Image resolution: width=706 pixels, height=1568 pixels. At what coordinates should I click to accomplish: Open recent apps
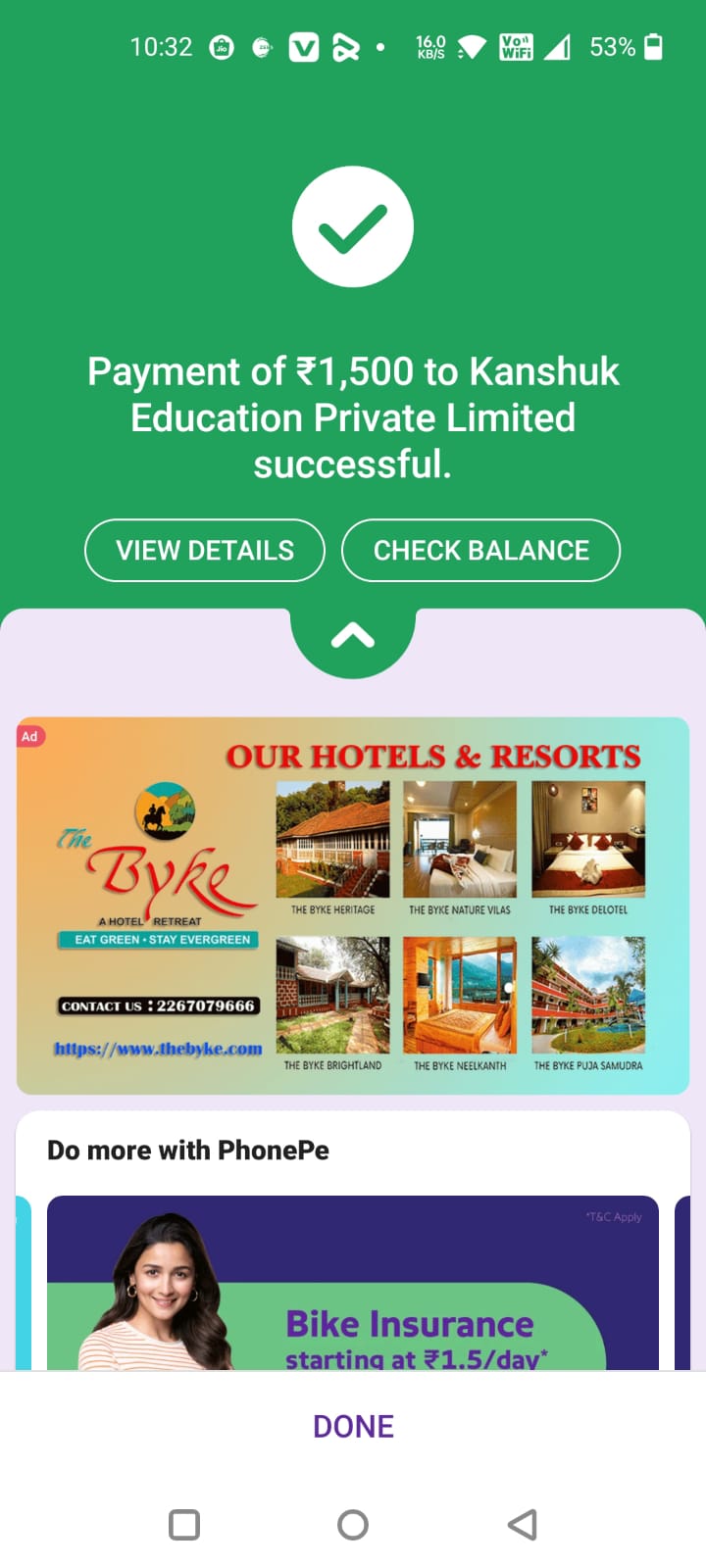pos(184,1524)
